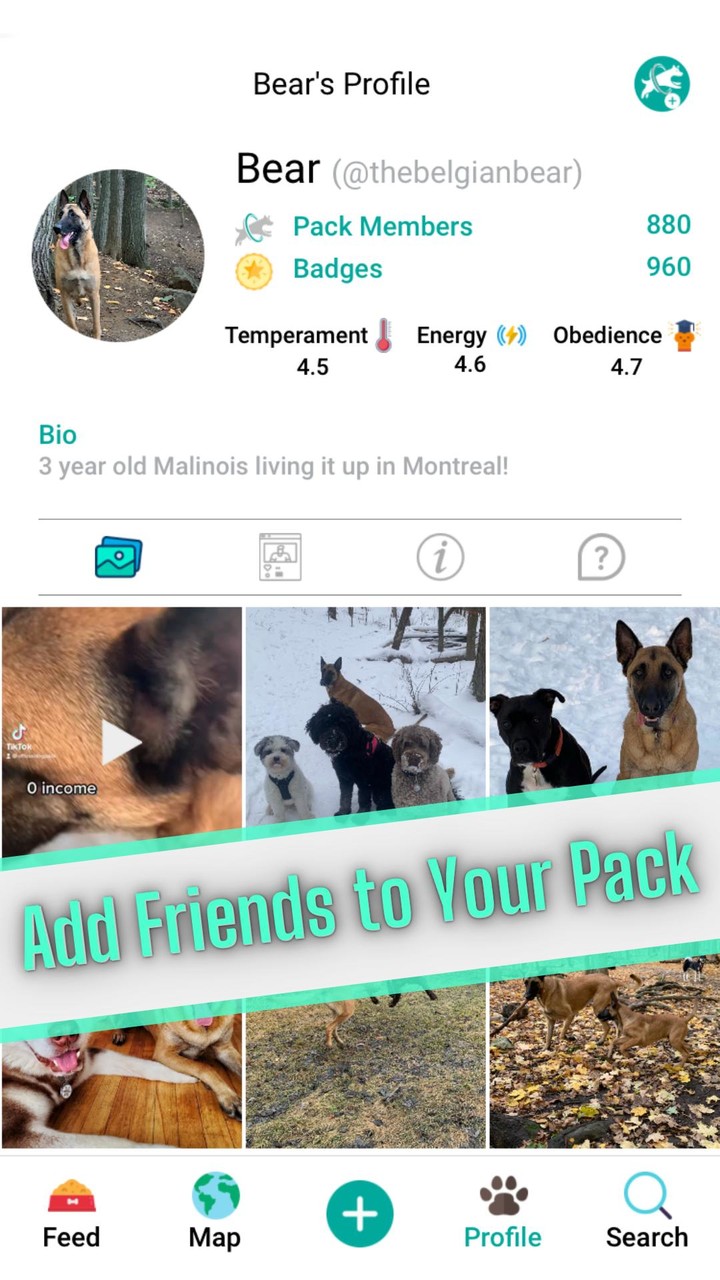The height and width of the screenshot is (1280, 720).
Task: Tap the teal plus button to create content
Action: point(359,1213)
